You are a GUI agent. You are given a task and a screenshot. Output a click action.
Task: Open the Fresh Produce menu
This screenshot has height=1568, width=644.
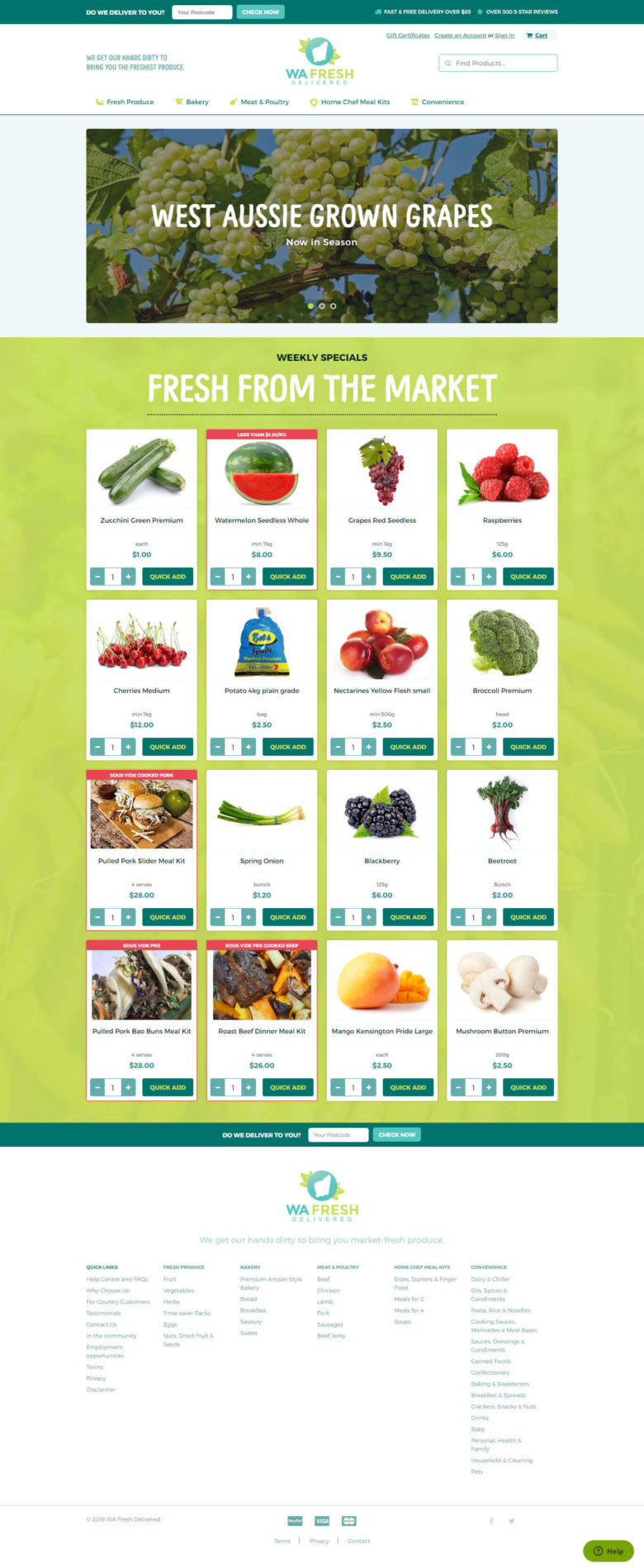tap(125, 102)
